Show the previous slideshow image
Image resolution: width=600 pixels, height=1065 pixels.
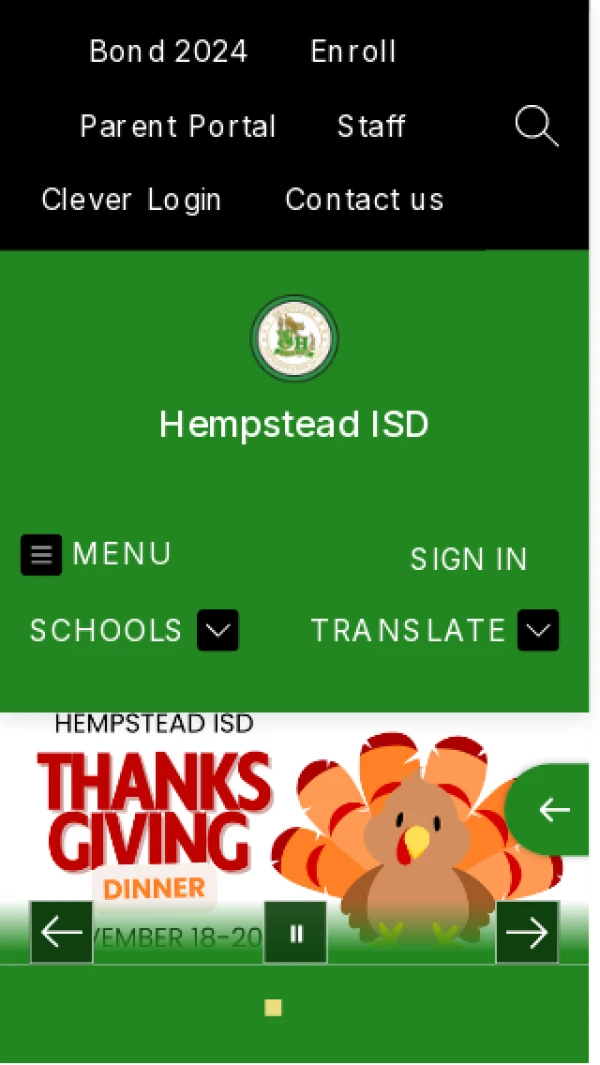click(61, 932)
